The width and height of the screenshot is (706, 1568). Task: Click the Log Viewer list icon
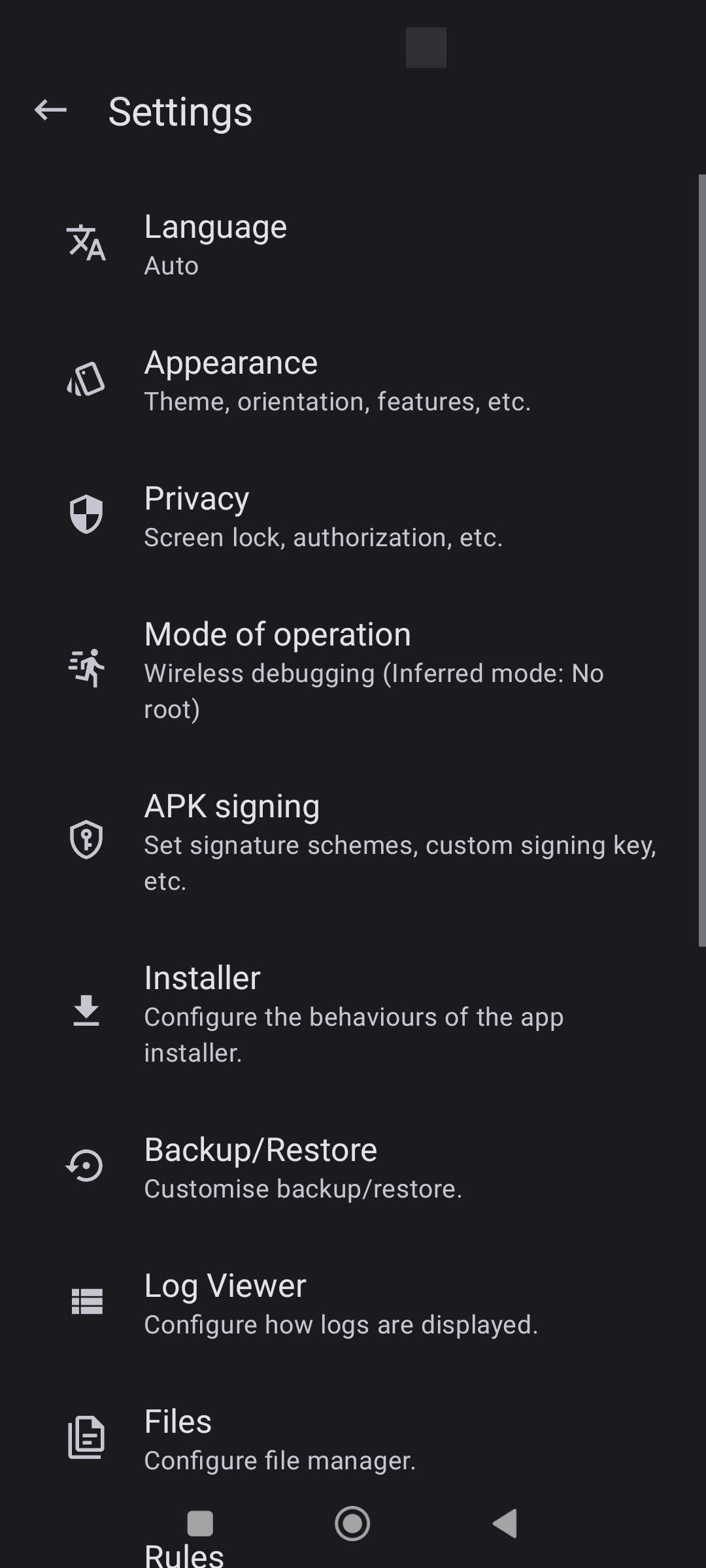pyautogui.click(x=85, y=1301)
